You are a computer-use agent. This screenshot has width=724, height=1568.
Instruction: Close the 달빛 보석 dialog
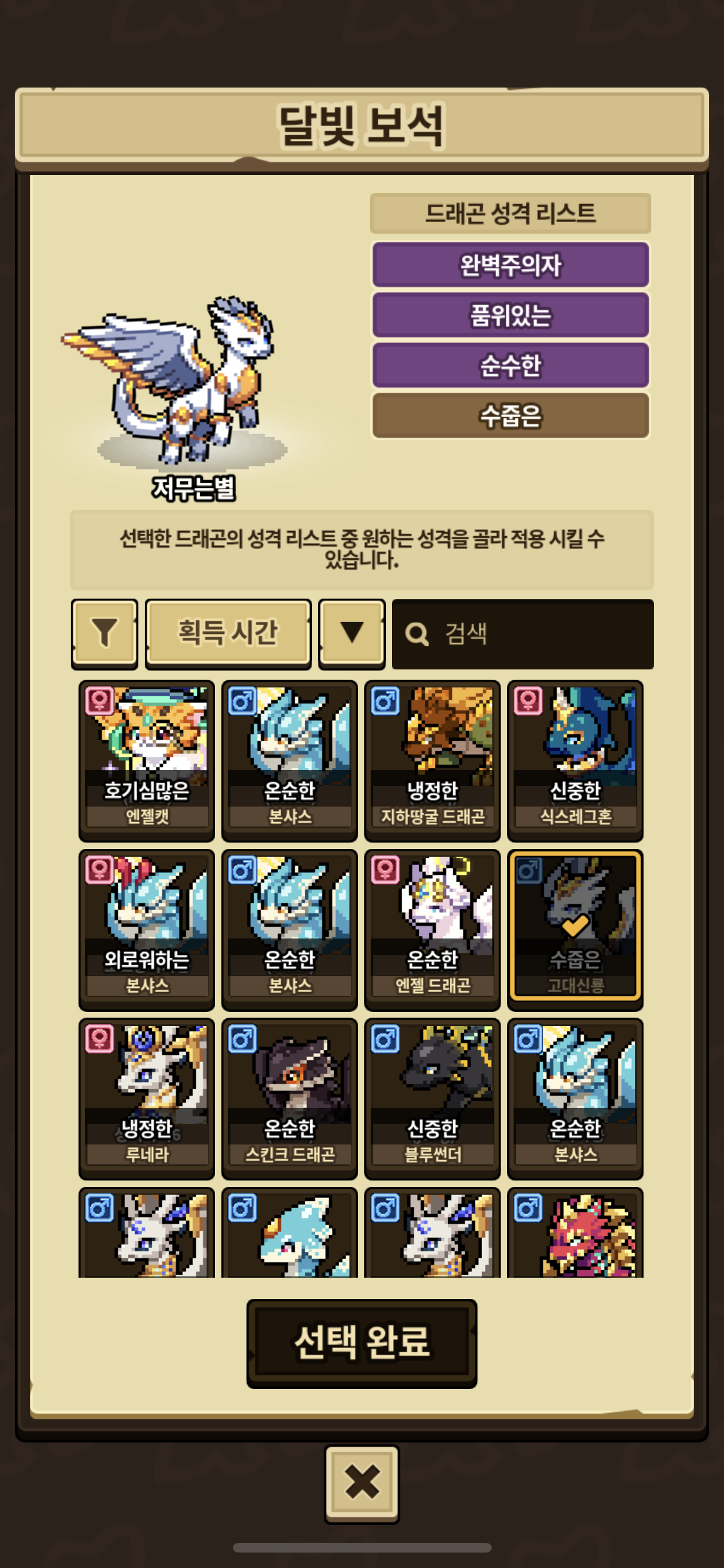pyautogui.click(x=362, y=1484)
